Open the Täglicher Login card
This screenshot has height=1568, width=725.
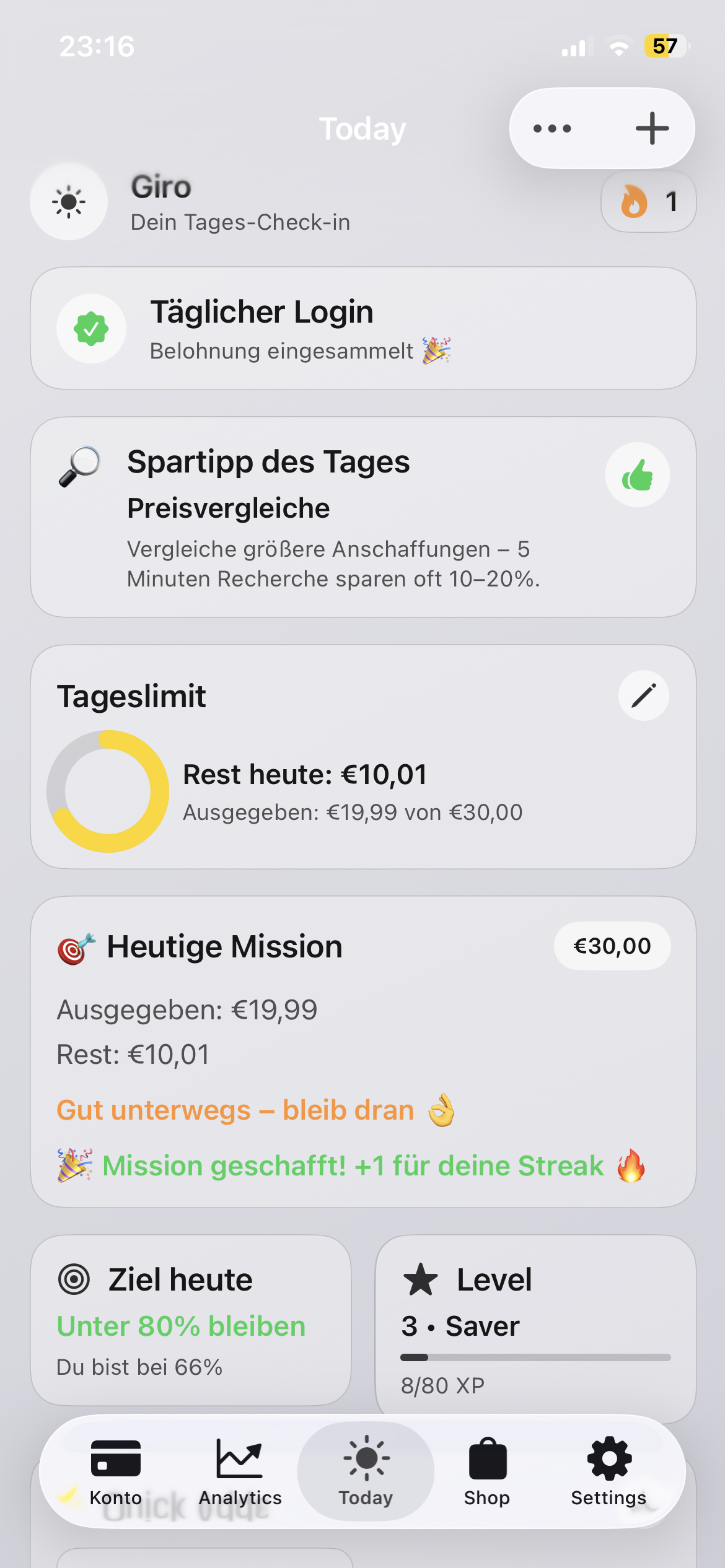coord(363,328)
